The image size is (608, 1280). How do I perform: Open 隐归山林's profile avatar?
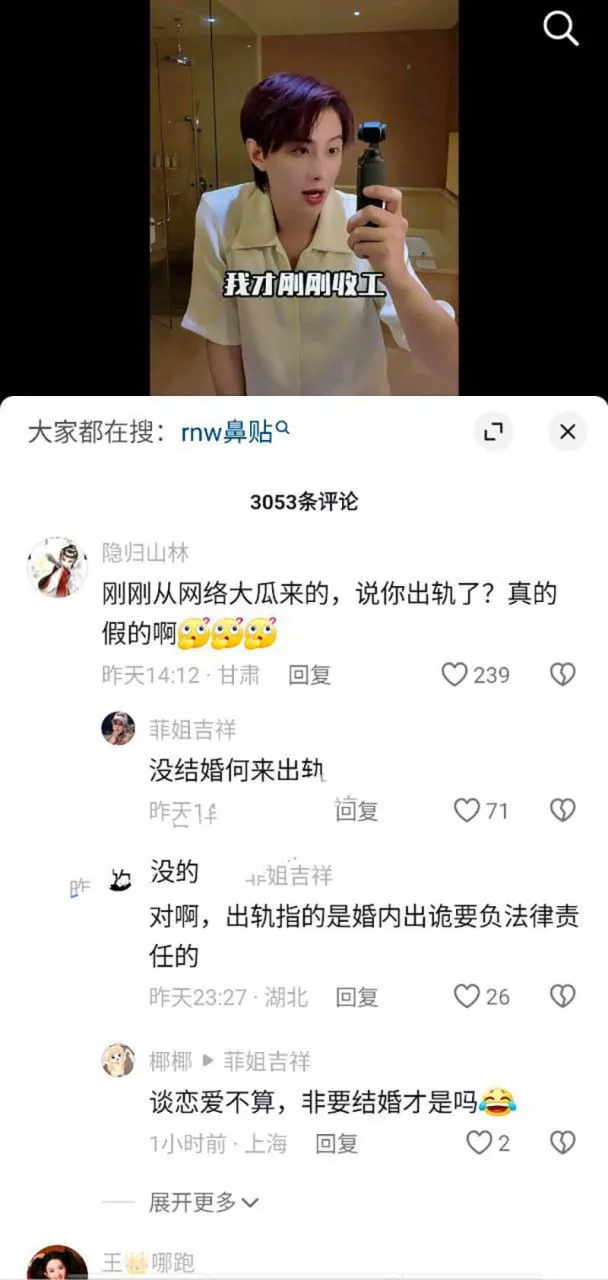[x=57, y=567]
